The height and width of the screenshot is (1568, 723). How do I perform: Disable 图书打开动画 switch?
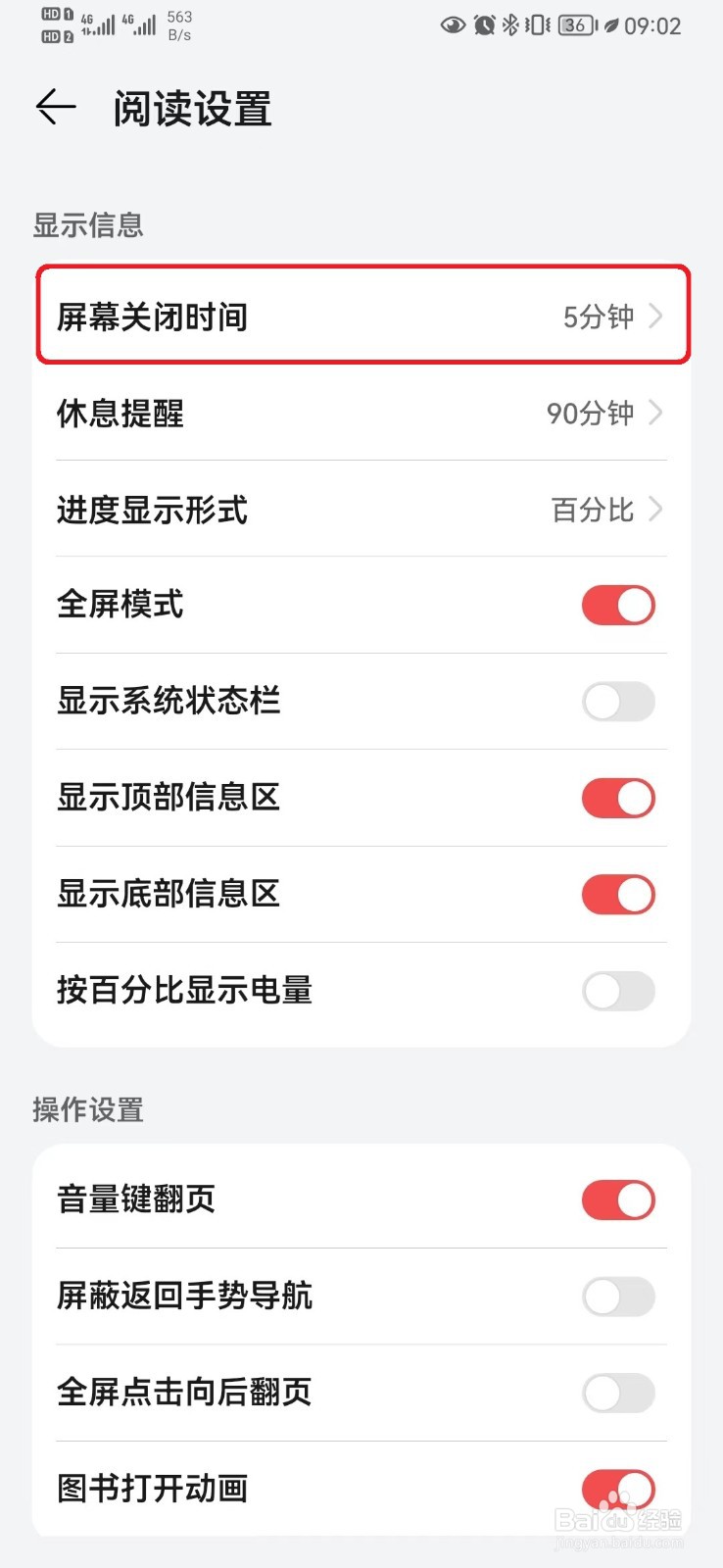pos(618,1489)
